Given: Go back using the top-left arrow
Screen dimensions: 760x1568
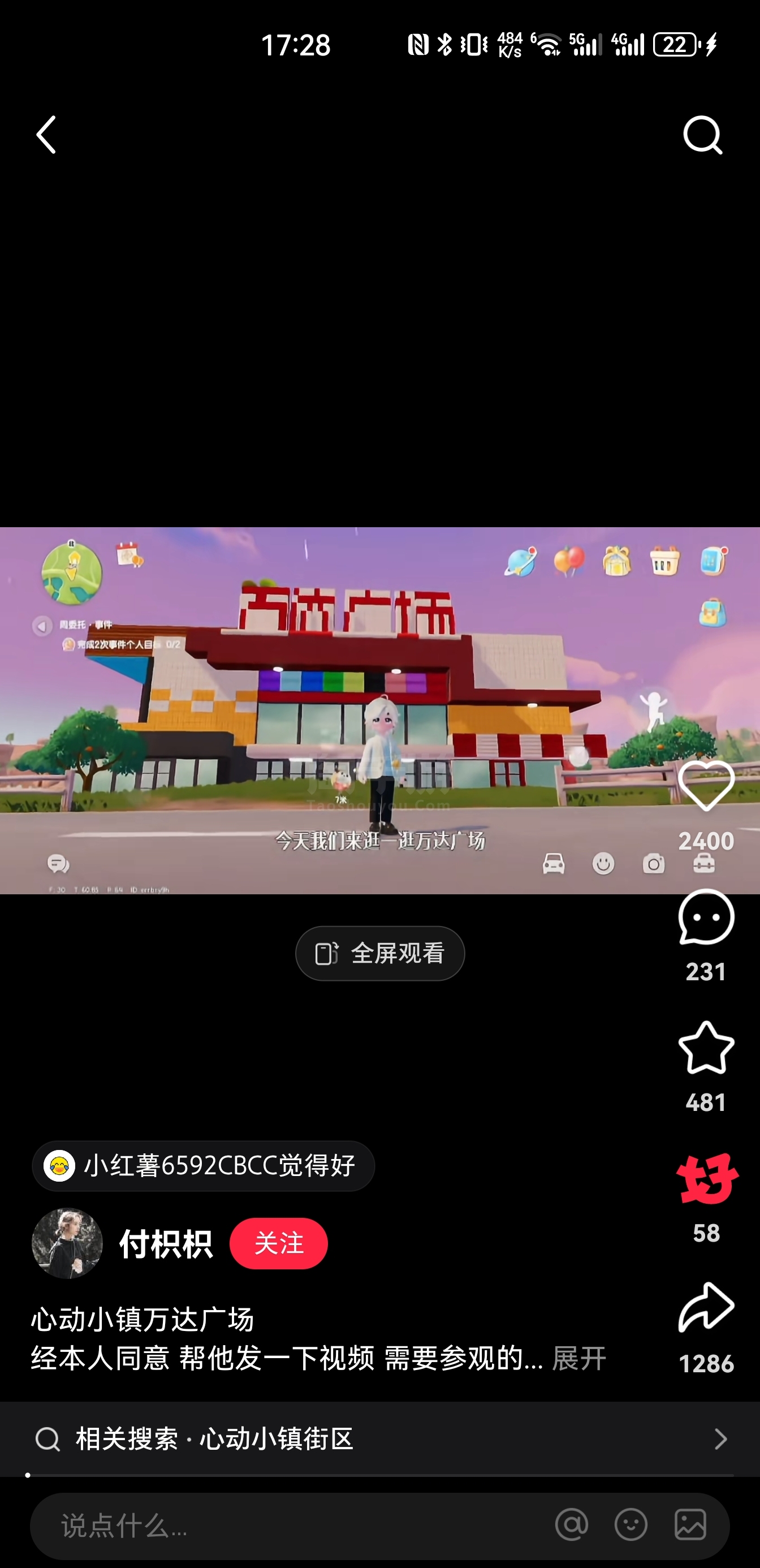Looking at the screenshot, I should click(x=46, y=135).
